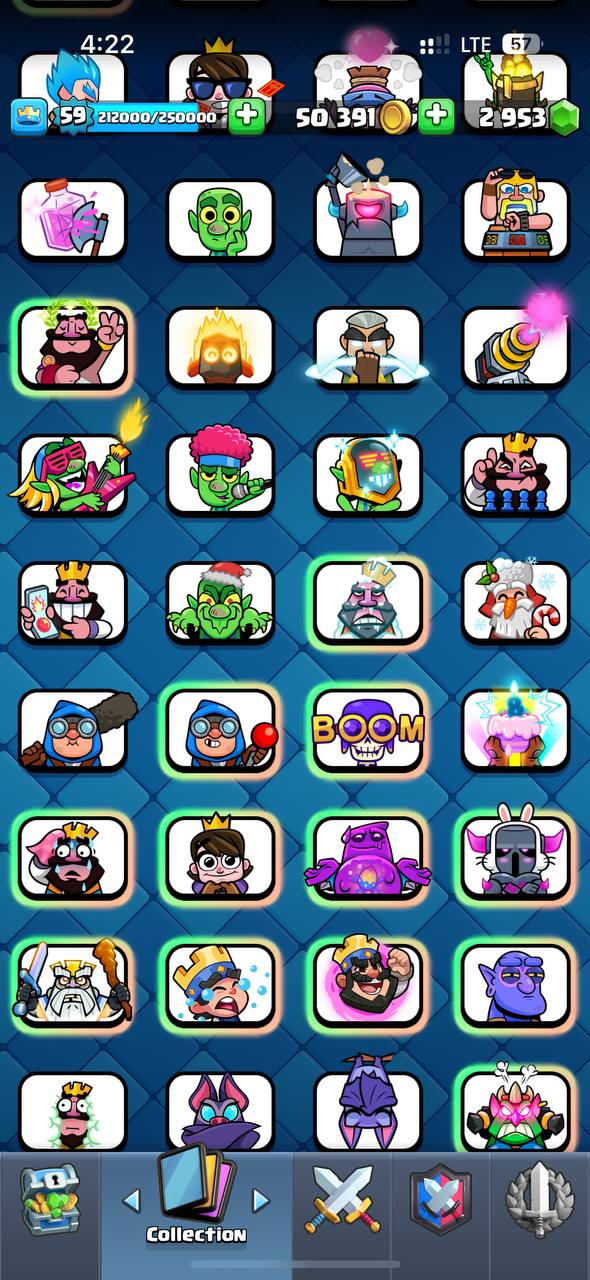
Task: Choose the snowman with candy cane emote
Action: coord(515,602)
